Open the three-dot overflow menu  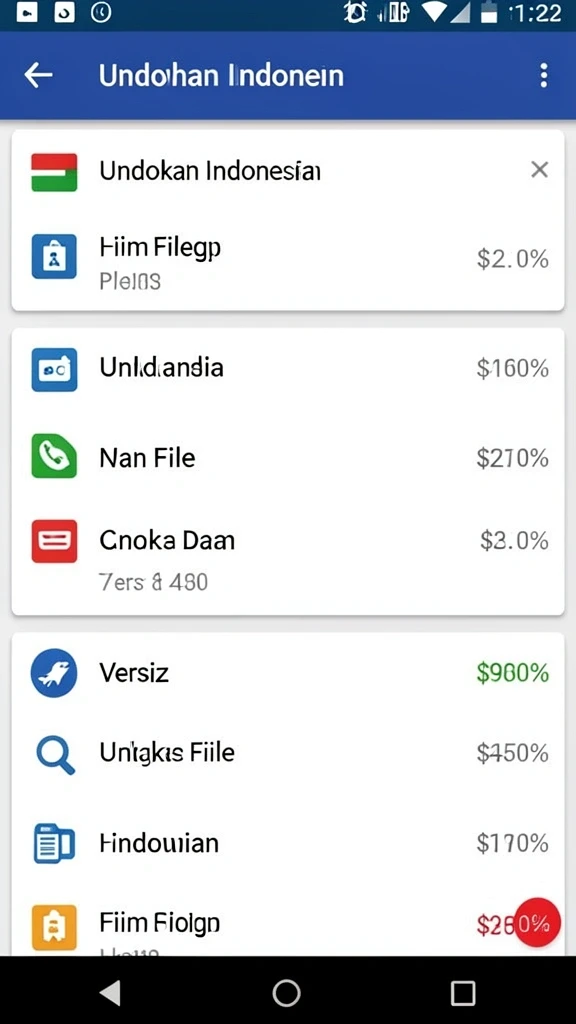543,76
